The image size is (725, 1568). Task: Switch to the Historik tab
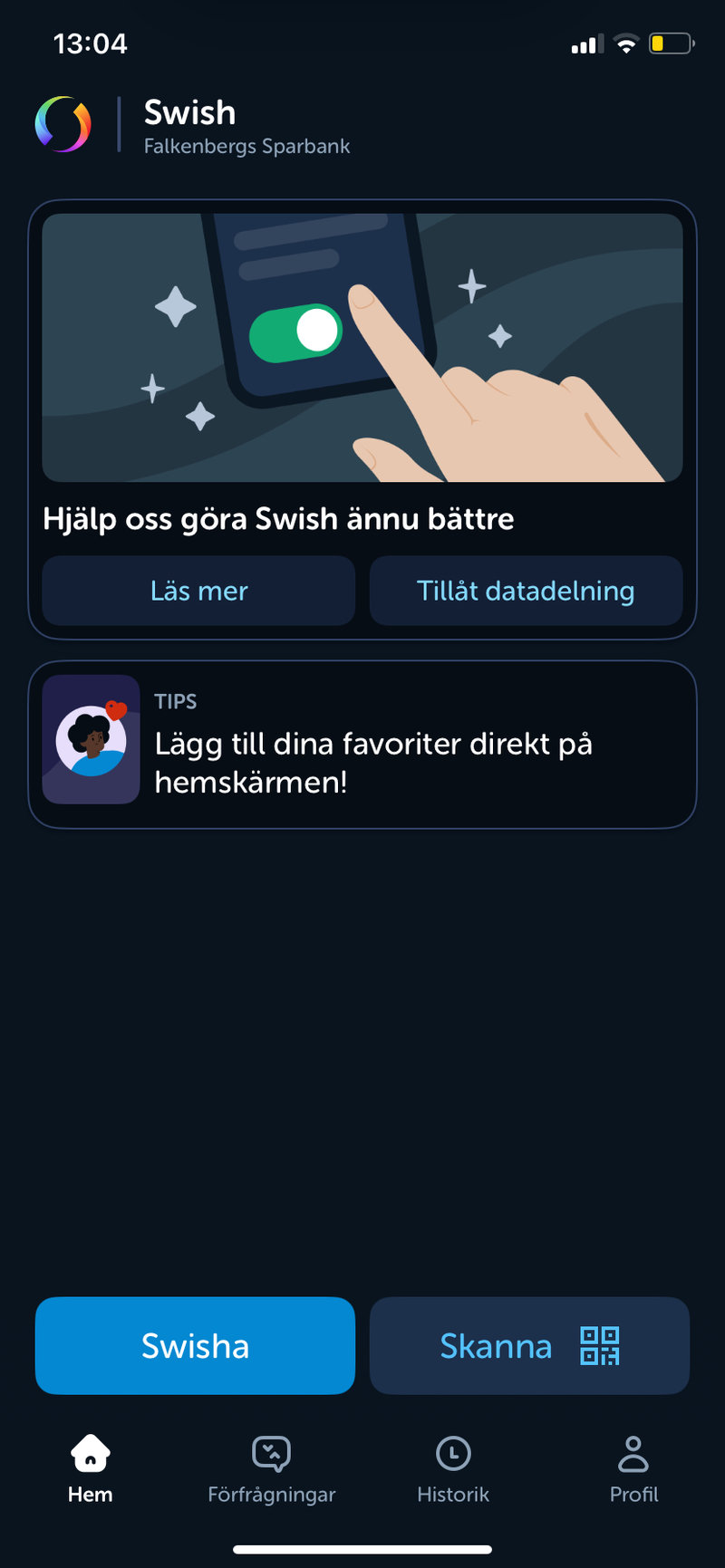point(451,1472)
